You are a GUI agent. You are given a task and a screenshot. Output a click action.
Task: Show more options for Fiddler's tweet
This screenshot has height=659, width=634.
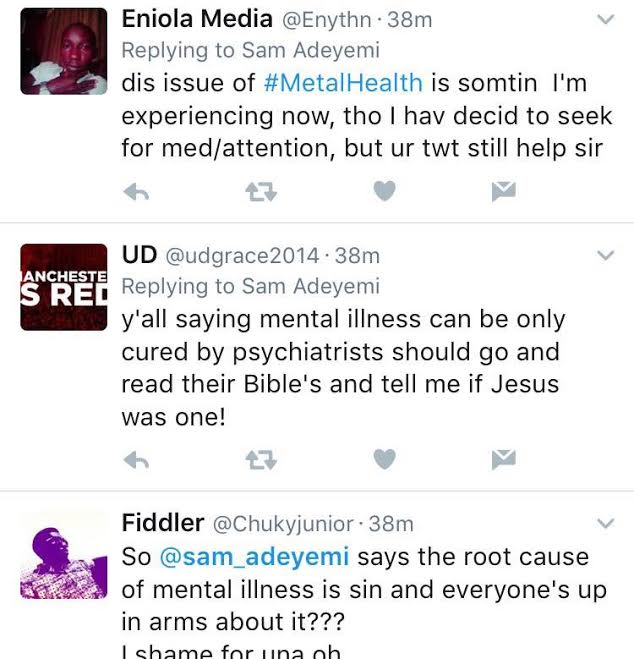pyautogui.click(x=604, y=523)
